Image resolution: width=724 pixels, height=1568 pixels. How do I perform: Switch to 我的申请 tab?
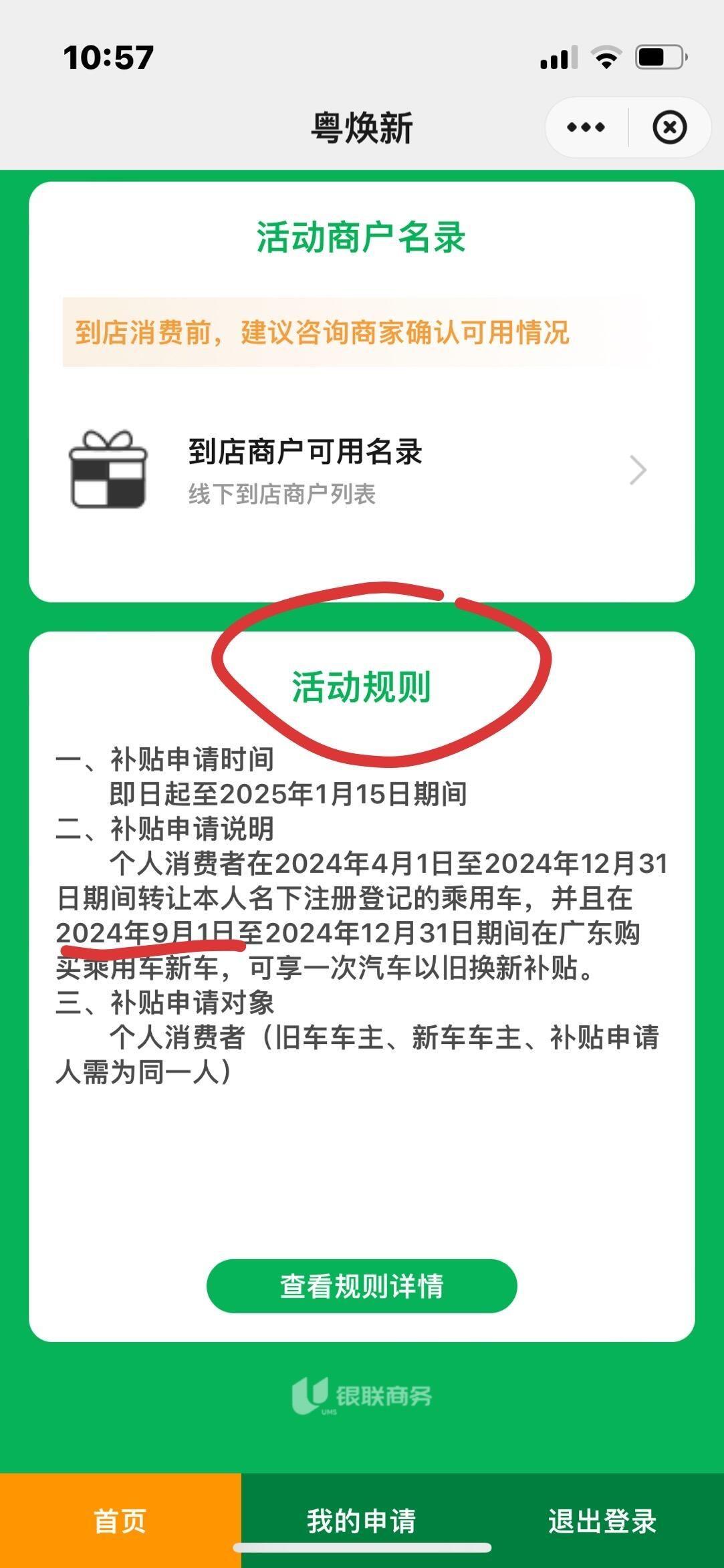[x=362, y=1521]
